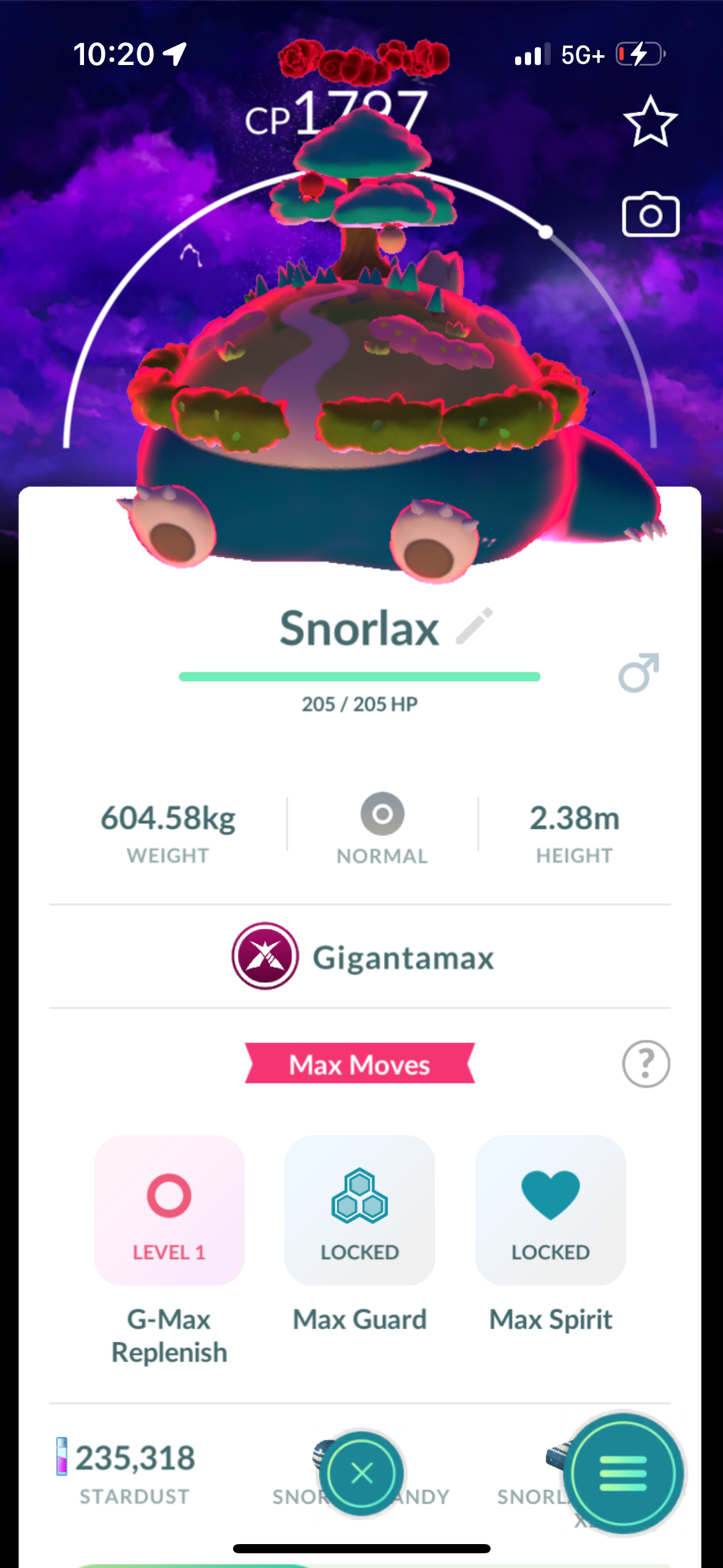Edit Snorlax's nickname with the pencil icon

475,626
